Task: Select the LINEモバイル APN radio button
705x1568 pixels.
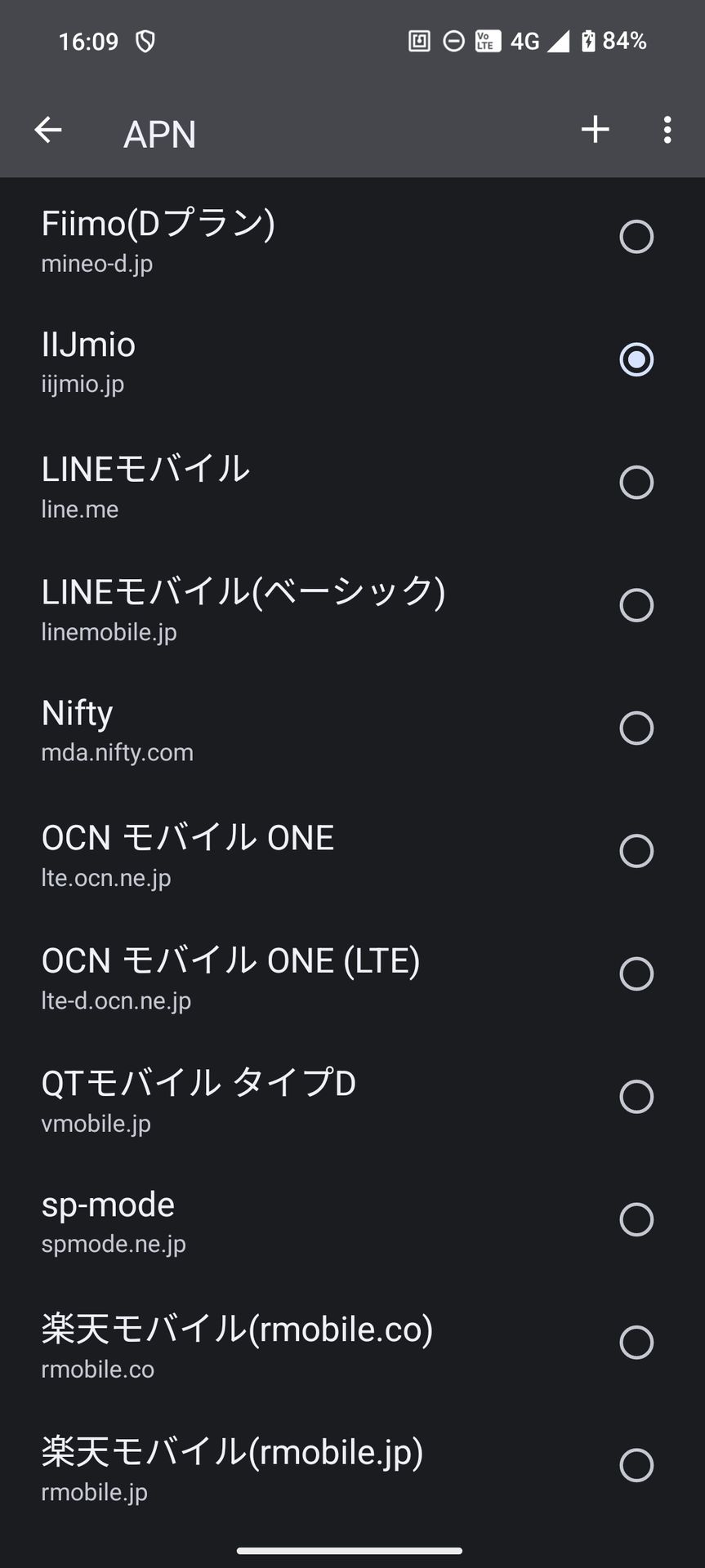Action: pos(637,483)
